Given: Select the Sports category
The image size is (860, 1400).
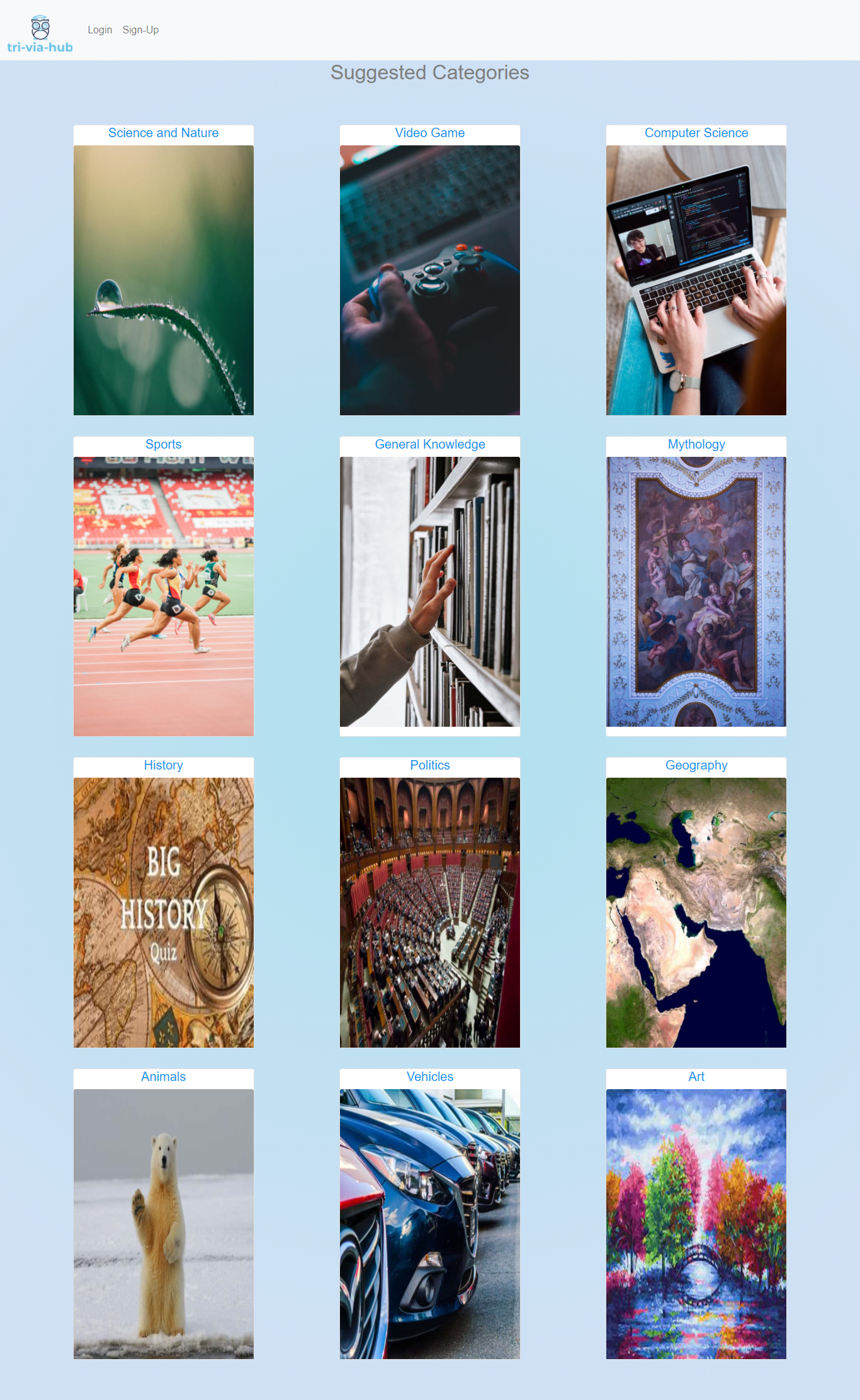Looking at the screenshot, I should (x=163, y=444).
